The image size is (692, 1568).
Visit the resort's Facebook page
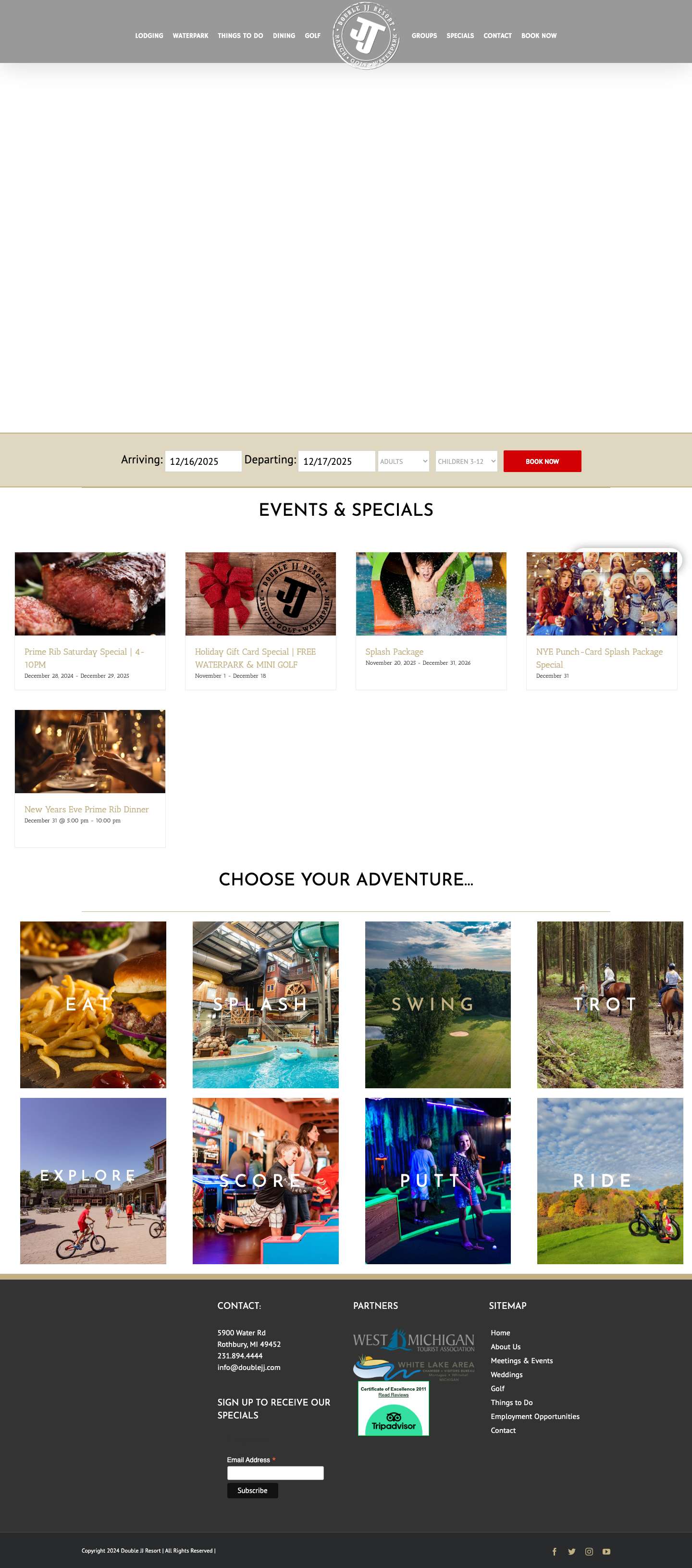pyautogui.click(x=555, y=1552)
